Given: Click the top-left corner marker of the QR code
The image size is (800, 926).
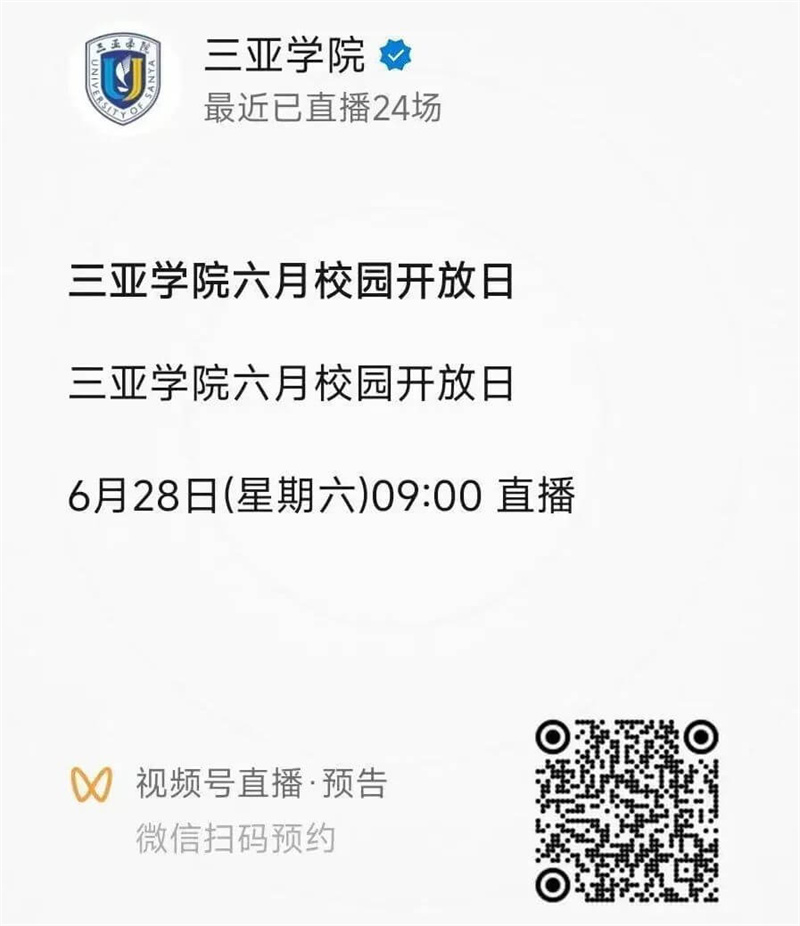Looking at the screenshot, I should (x=553, y=737).
